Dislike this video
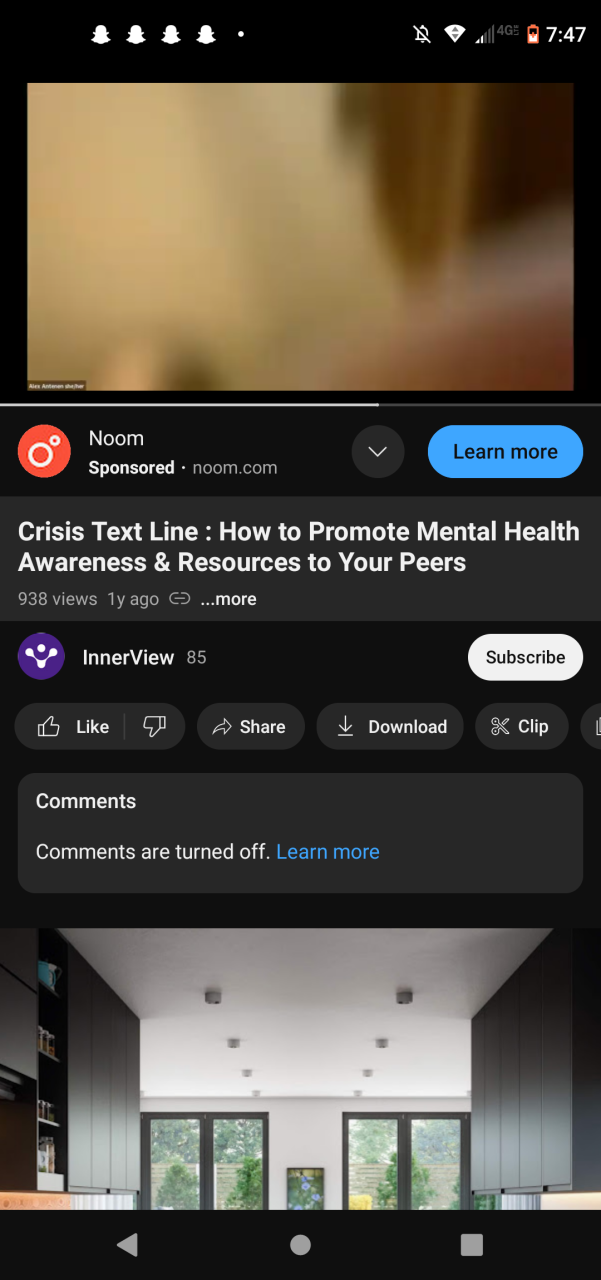The image size is (601, 1280). [x=155, y=727]
